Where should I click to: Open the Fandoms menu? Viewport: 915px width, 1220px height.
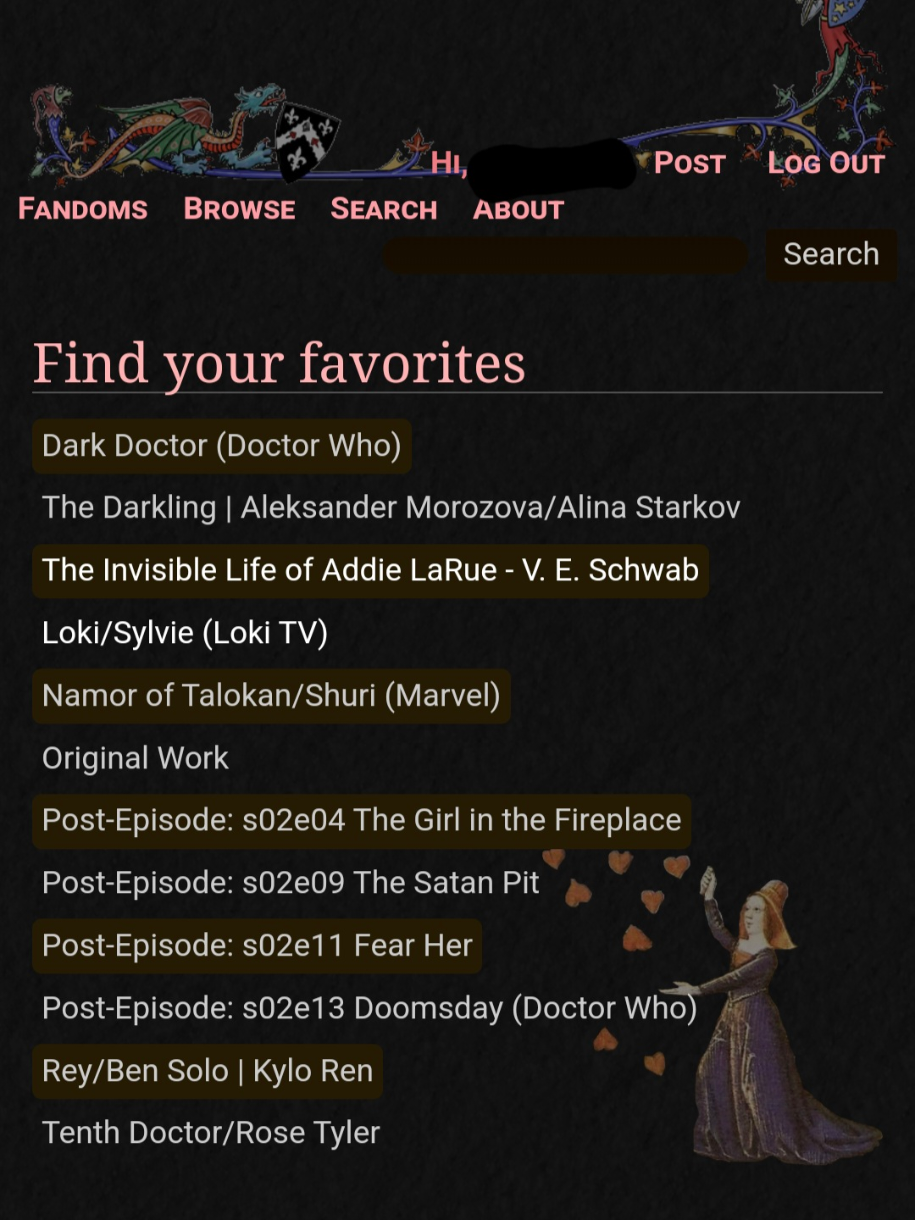click(x=83, y=209)
